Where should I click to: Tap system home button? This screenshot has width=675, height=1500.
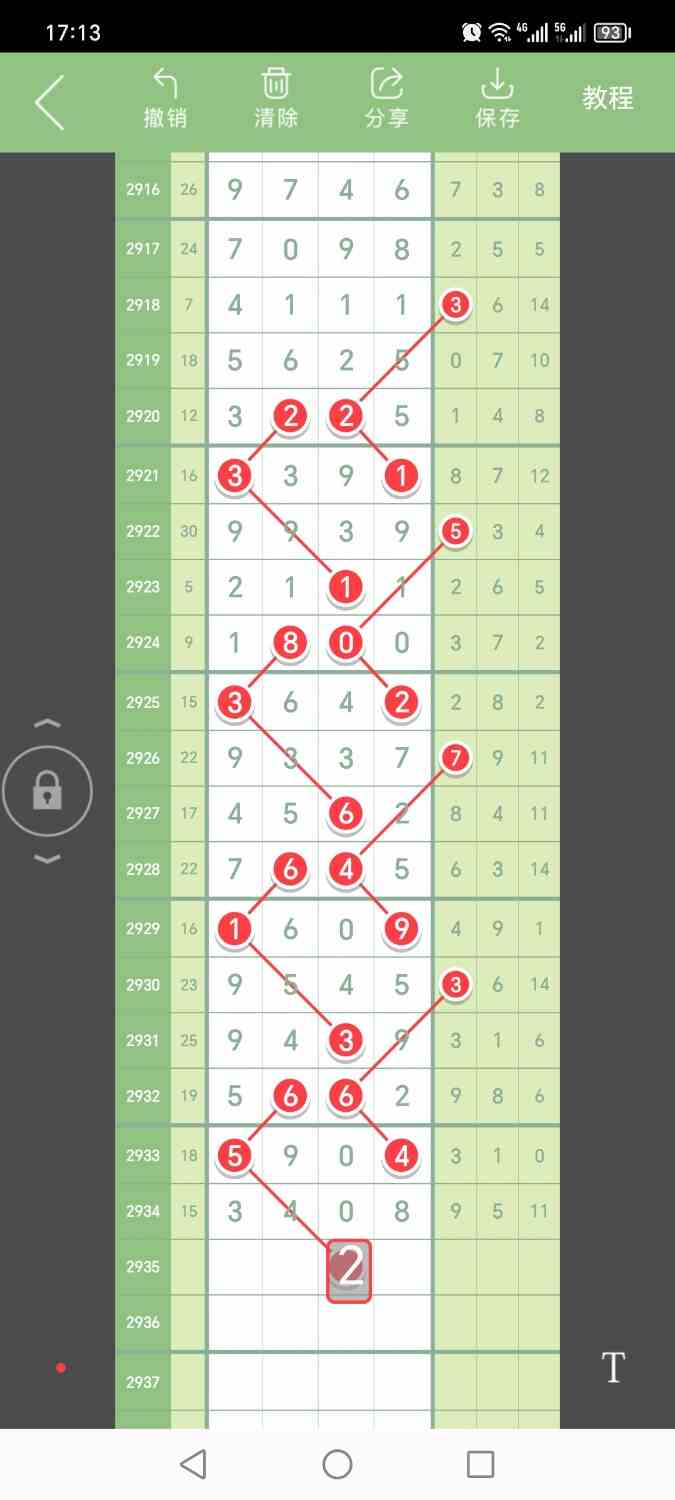(337, 1465)
